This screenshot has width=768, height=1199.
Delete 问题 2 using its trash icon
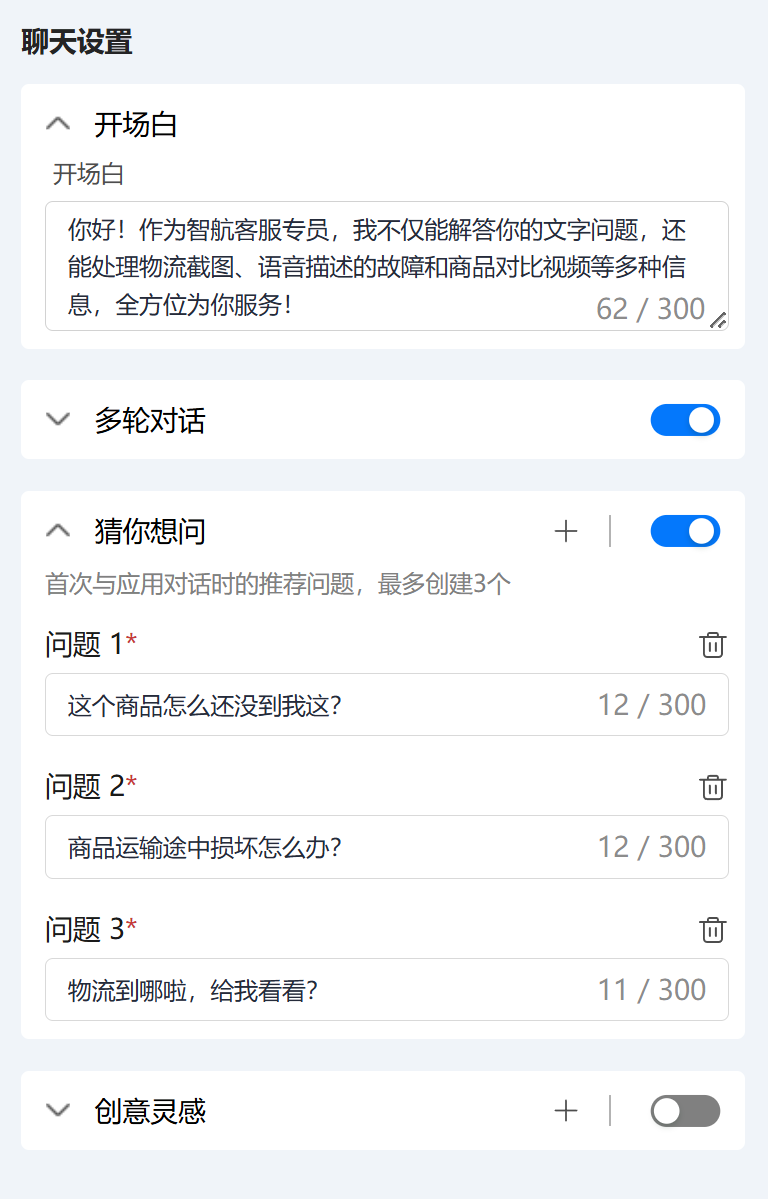coord(712,788)
